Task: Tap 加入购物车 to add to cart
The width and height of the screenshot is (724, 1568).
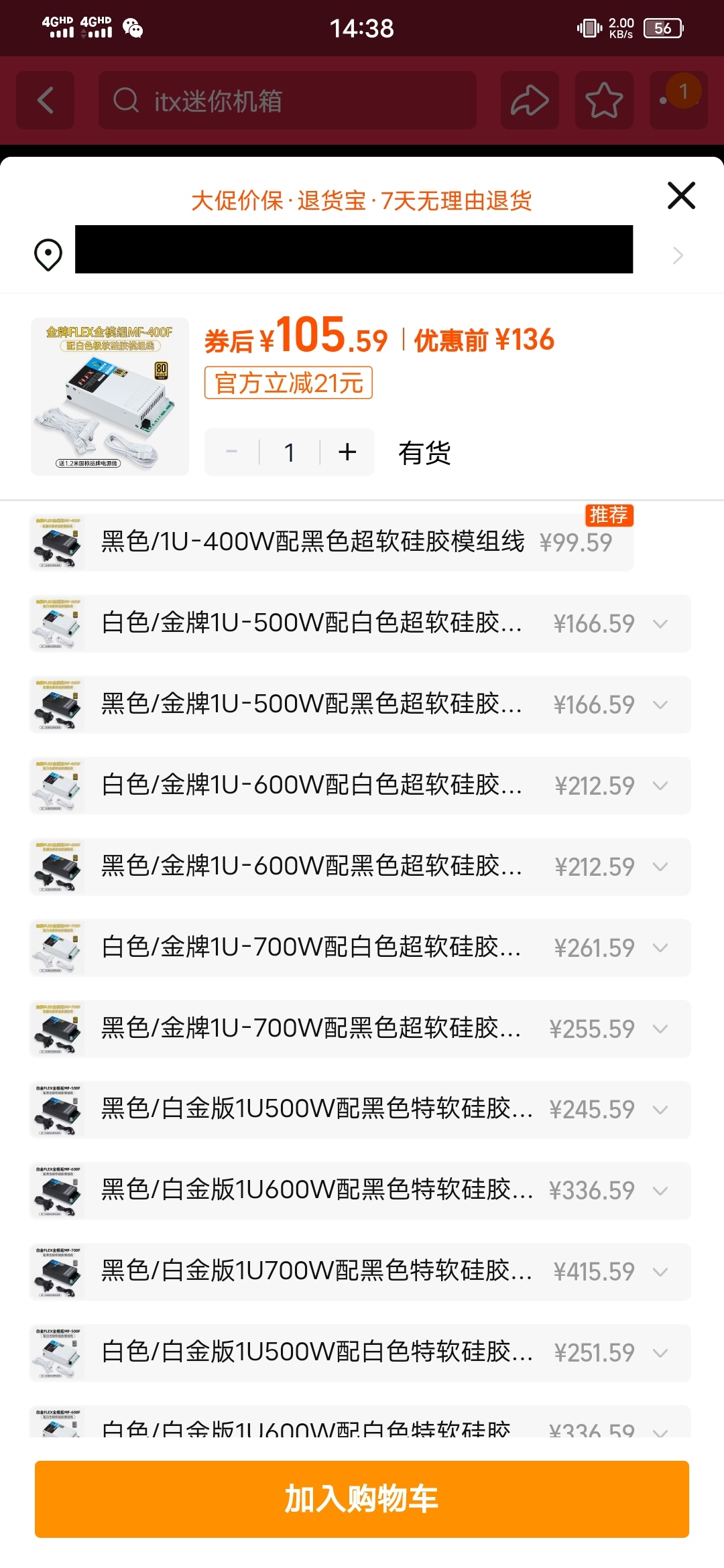Action: coord(362,1499)
